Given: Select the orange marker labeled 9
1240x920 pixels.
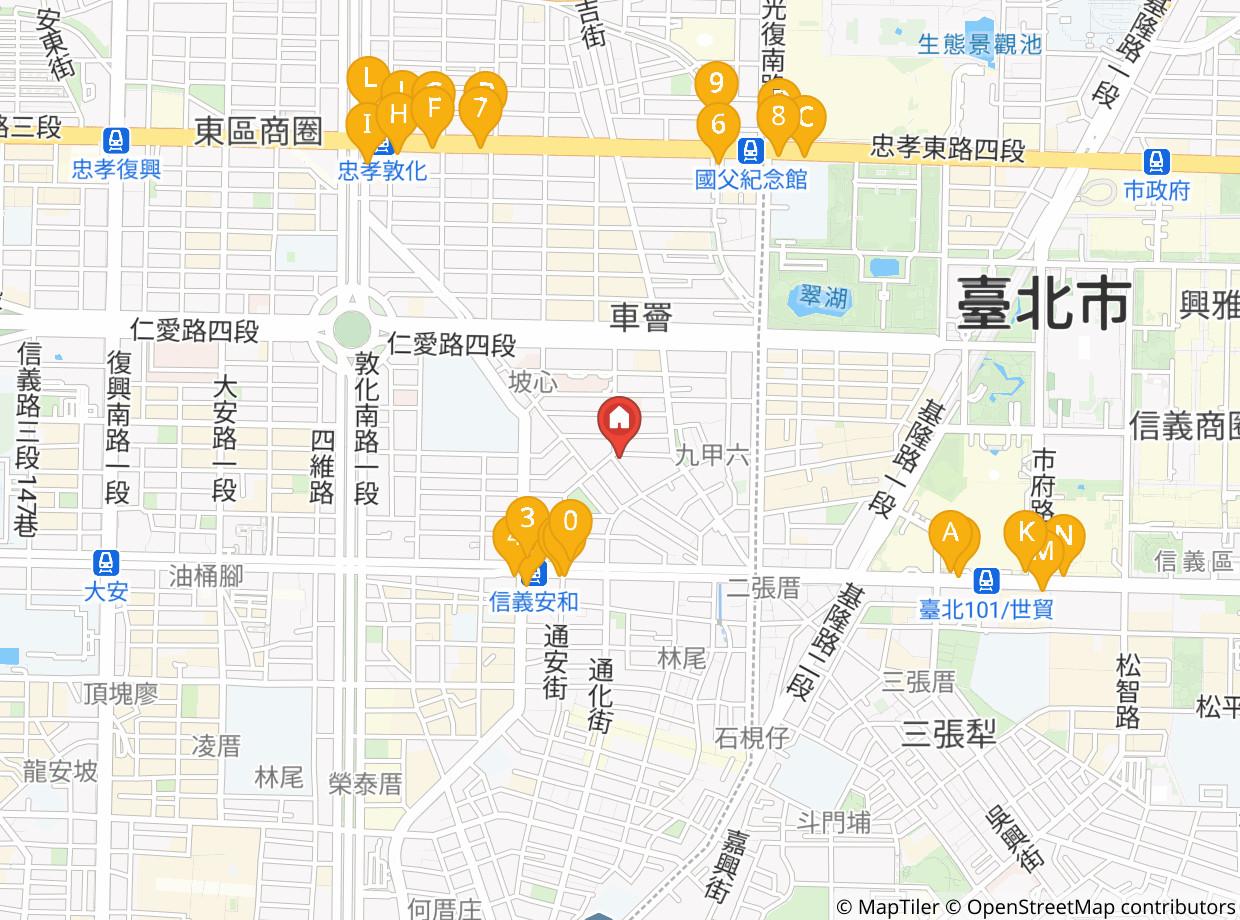Looking at the screenshot, I should [716, 82].
